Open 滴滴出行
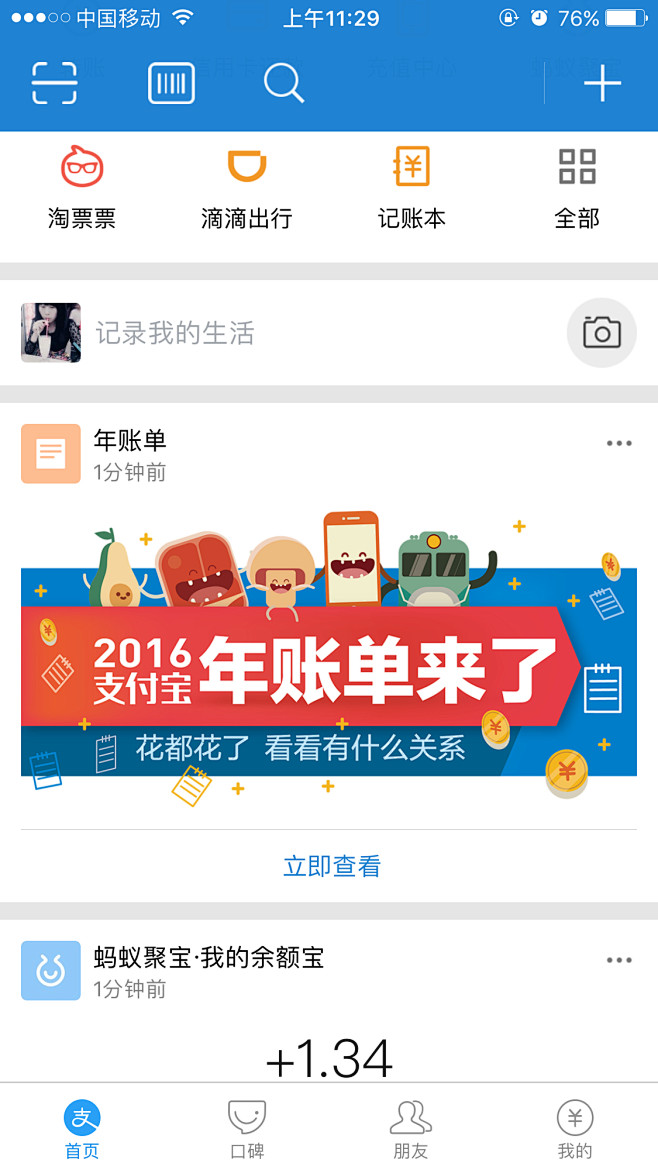 [x=246, y=187]
